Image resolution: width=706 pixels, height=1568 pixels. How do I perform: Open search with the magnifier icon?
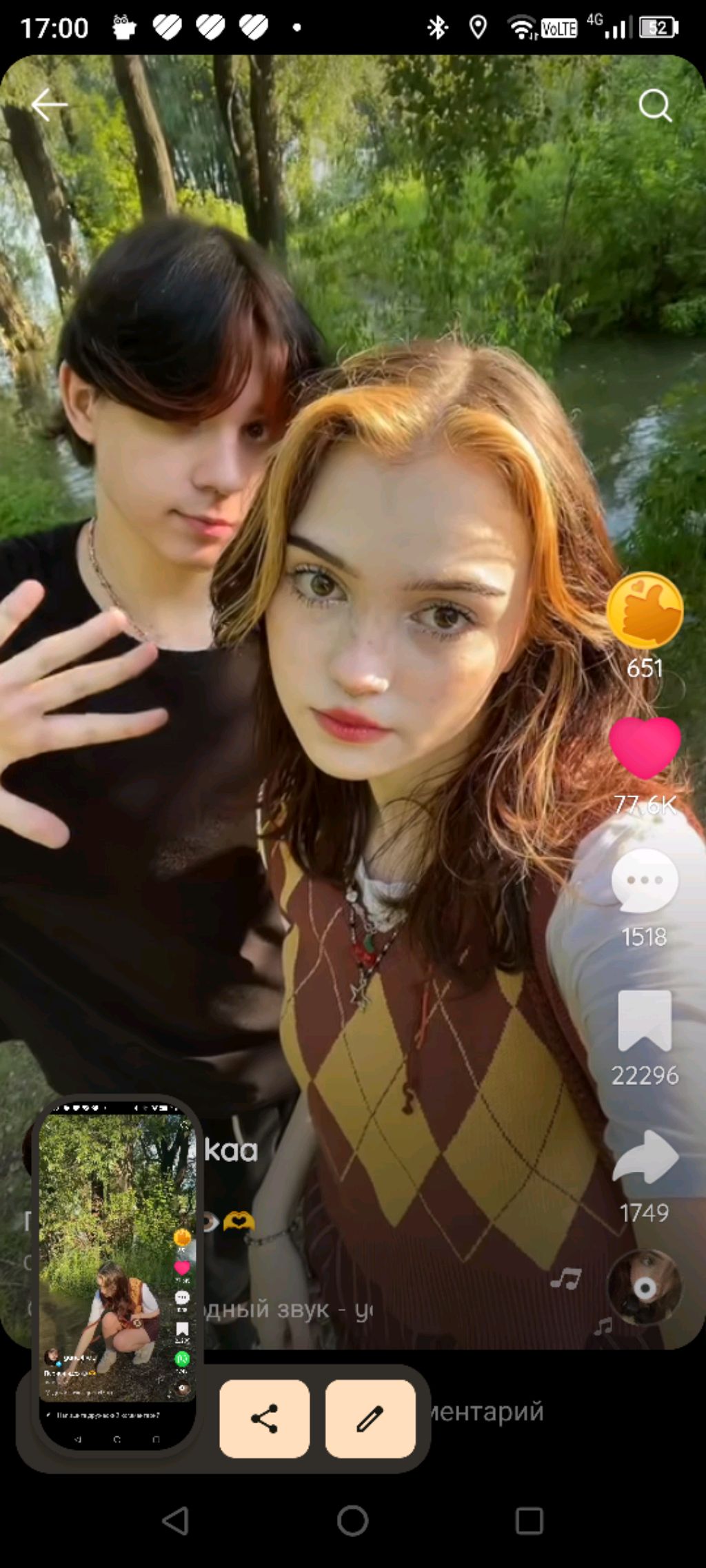pyautogui.click(x=654, y=105)
